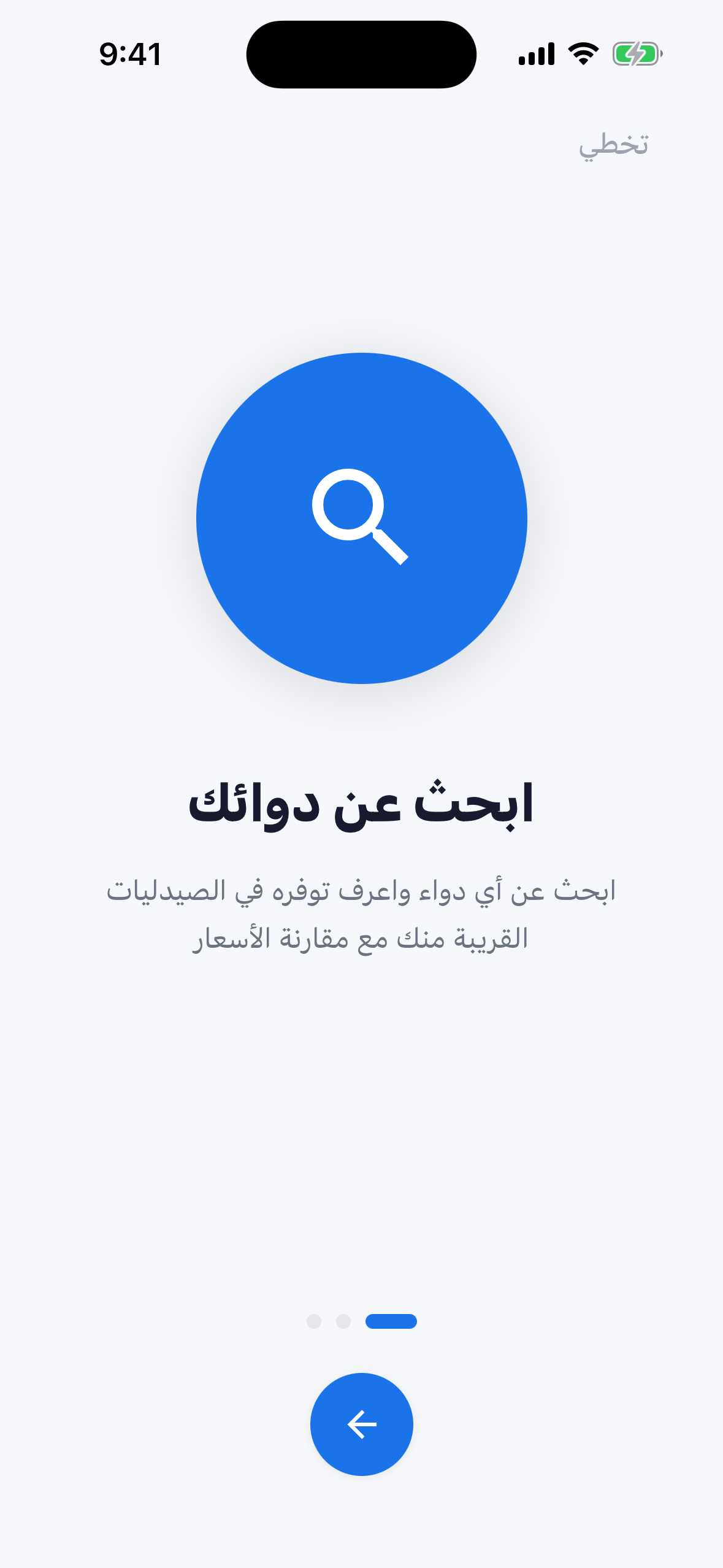Tap the white search glyph inside the circle
This screenshot has height=1568, width=723.
pos(361,518)
